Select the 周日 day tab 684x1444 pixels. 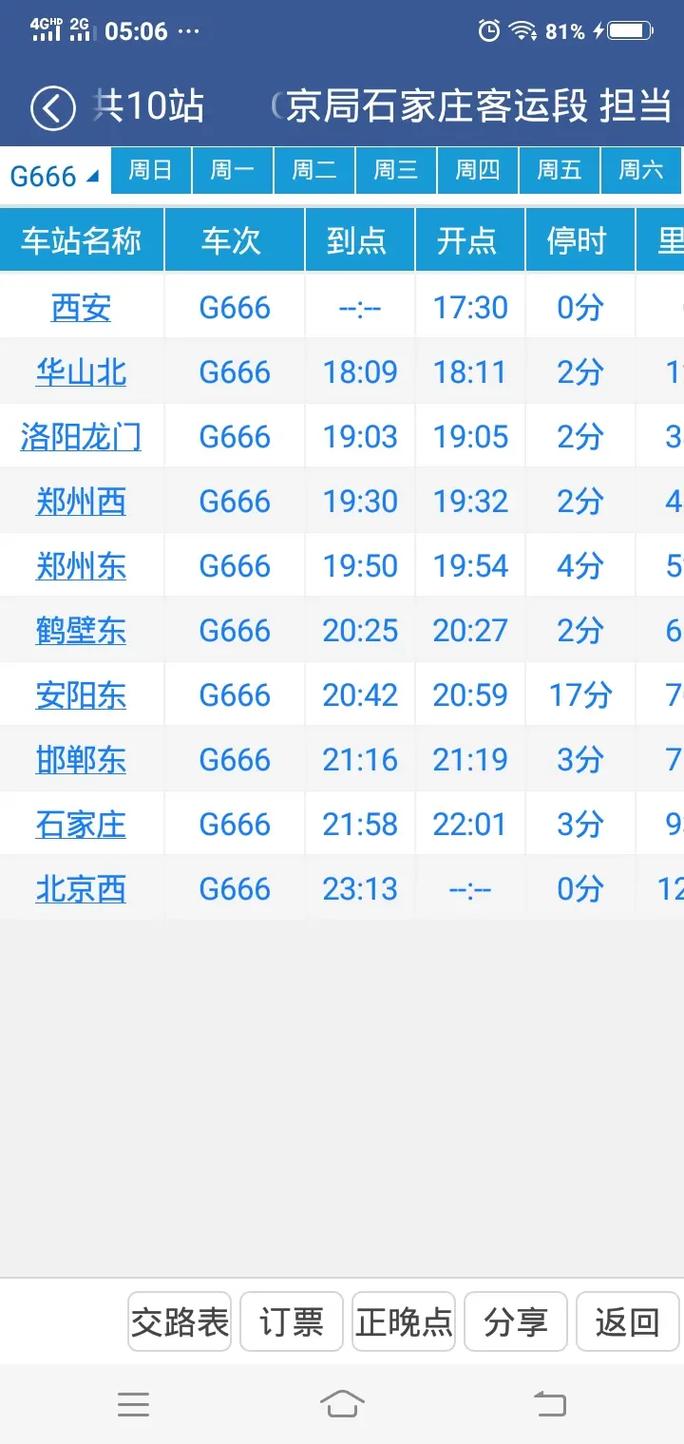(150, 170)
